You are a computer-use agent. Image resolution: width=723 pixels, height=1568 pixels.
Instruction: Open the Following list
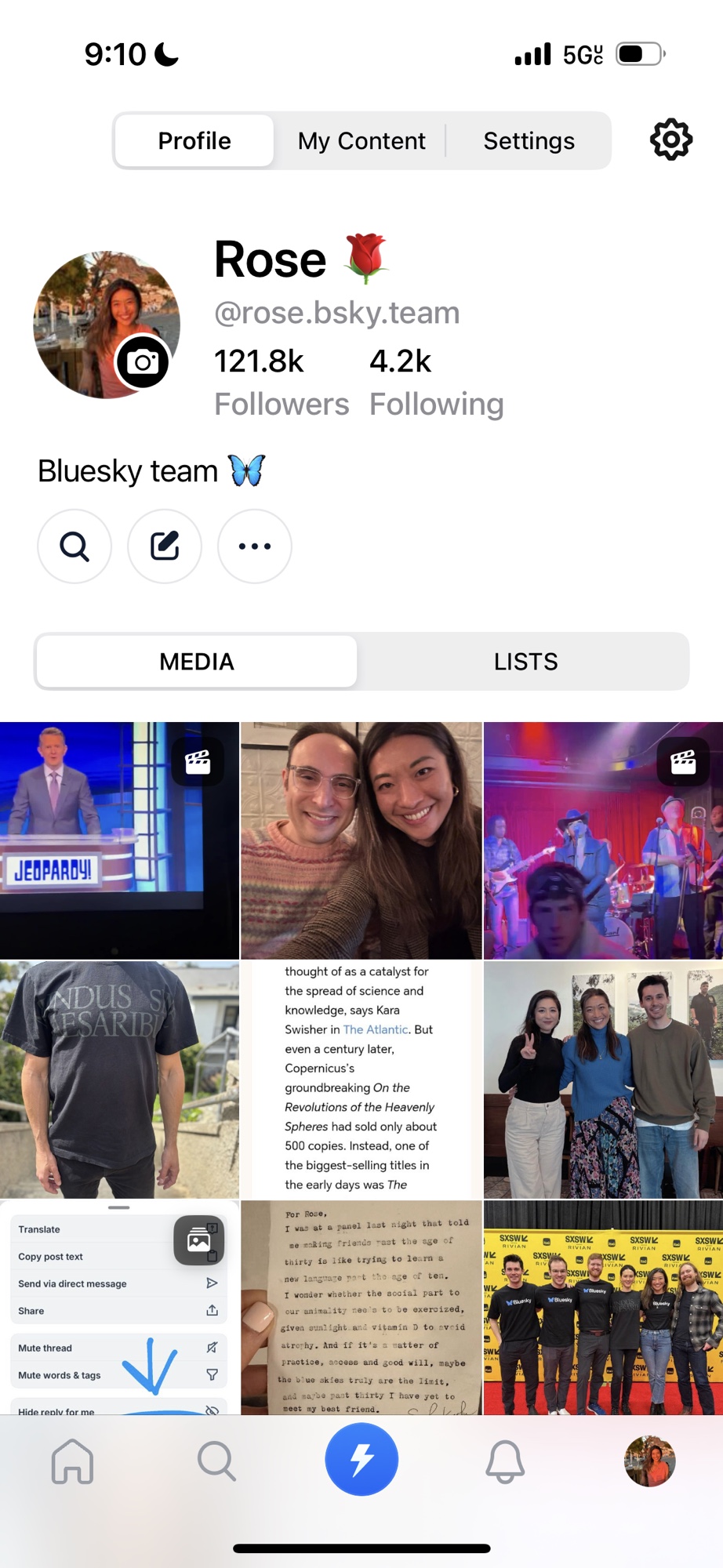(x=436, y=405)
